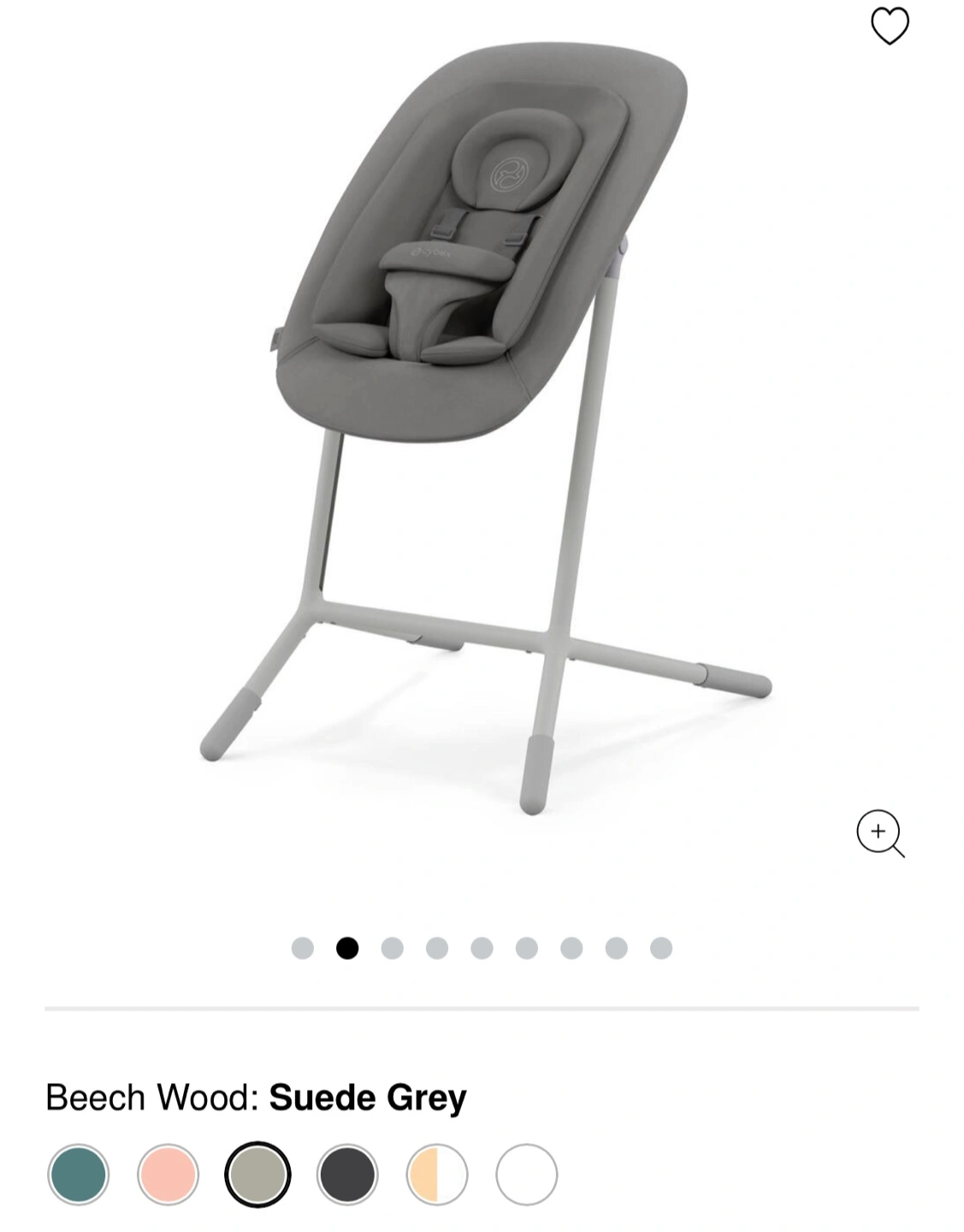The height and width of the screenshot is (1232, 964).
Task: Choose the pink color swatch
Action: (x=169, y=1174)
